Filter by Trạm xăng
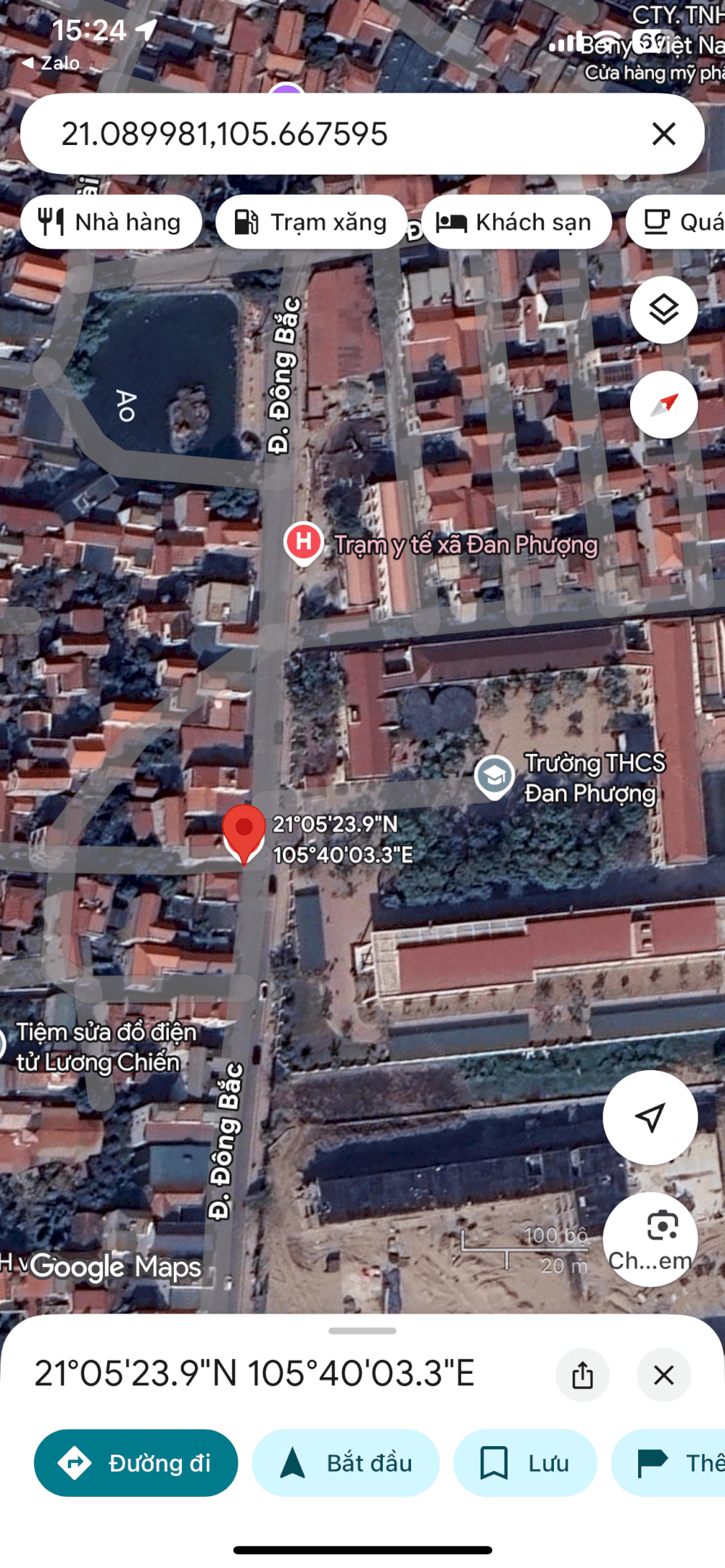This screenshot has height=1568, width=725. pyautogui.click(x=311, y=222)
